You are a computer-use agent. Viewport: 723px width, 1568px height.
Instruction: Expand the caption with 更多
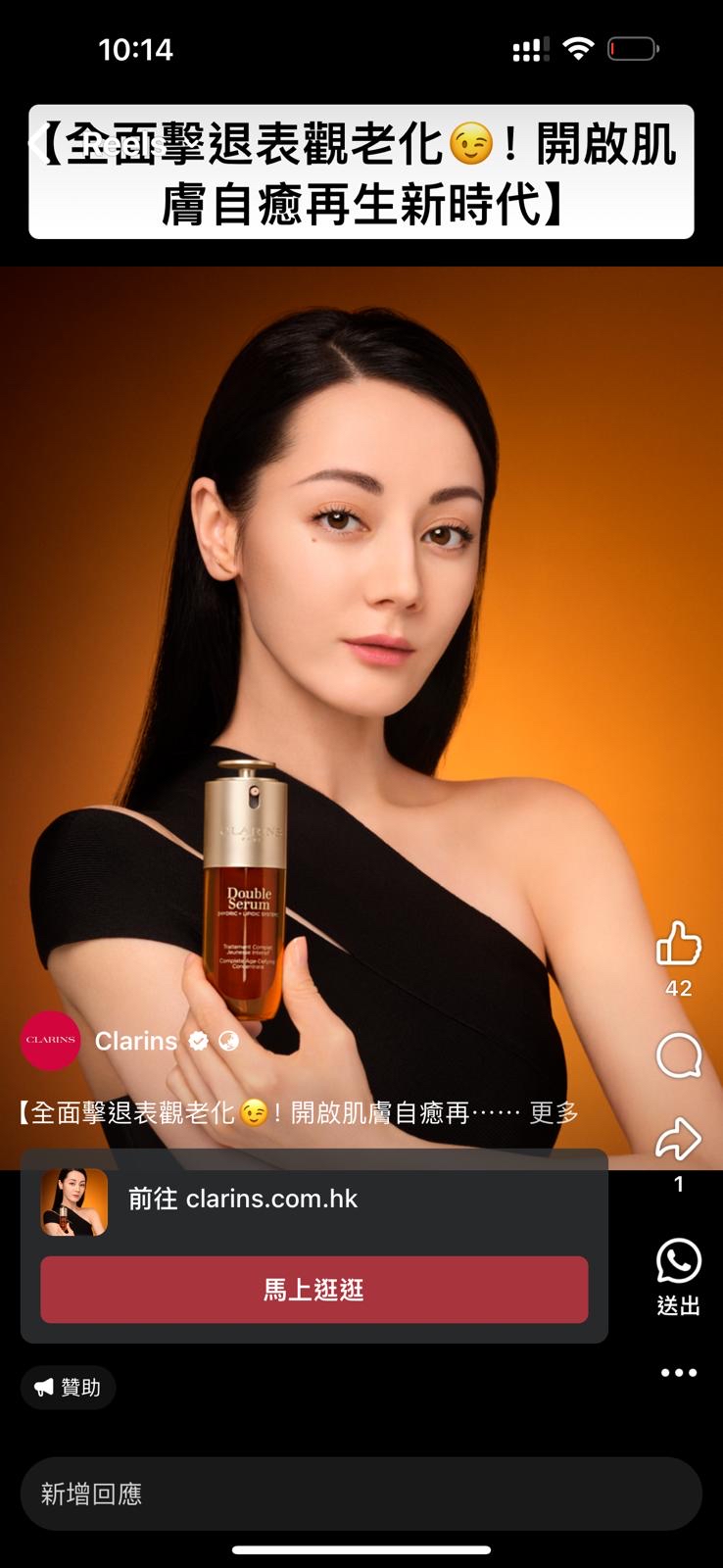coord(554,1113)
